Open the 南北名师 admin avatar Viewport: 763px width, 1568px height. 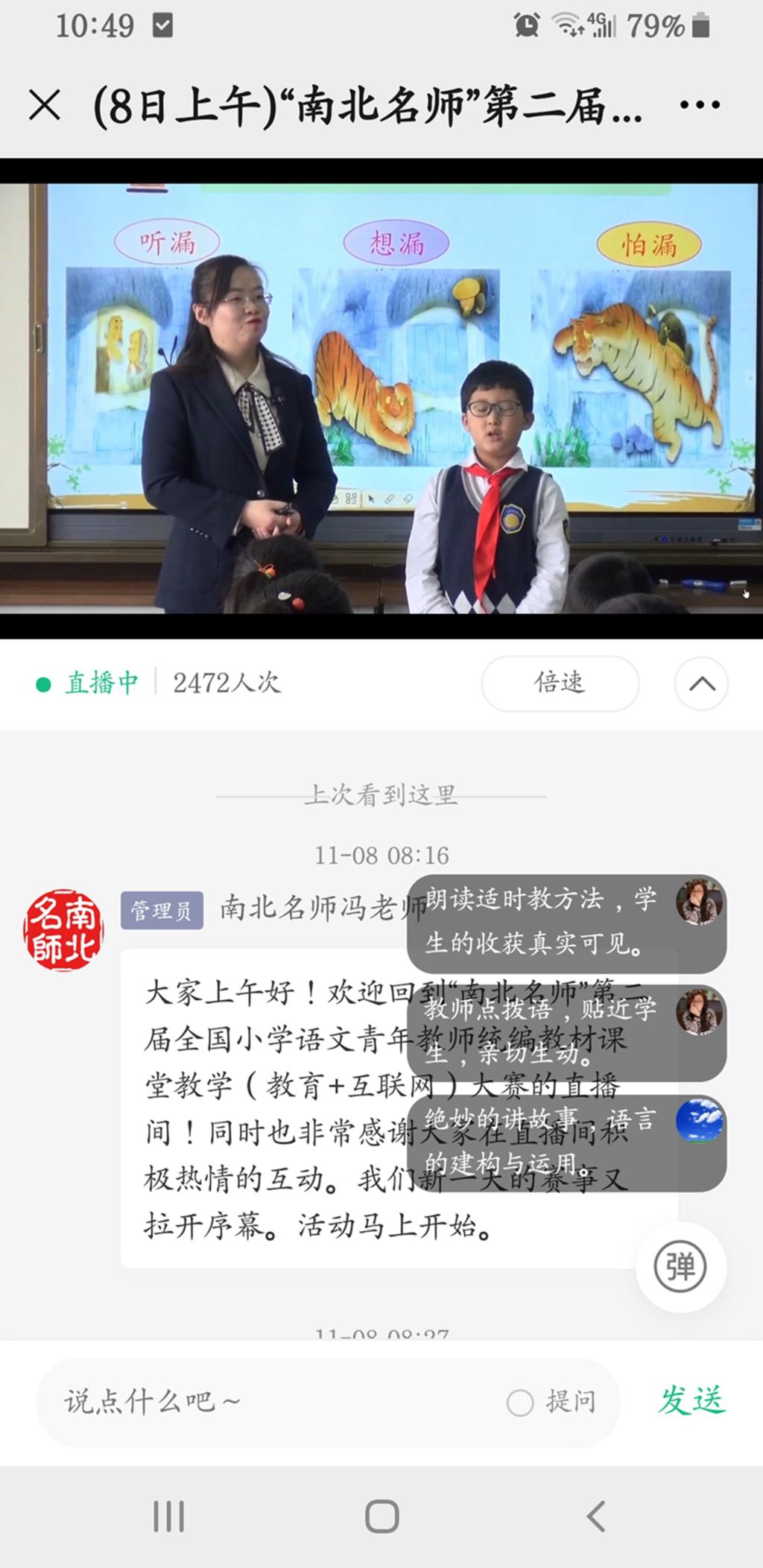point(63,929)
